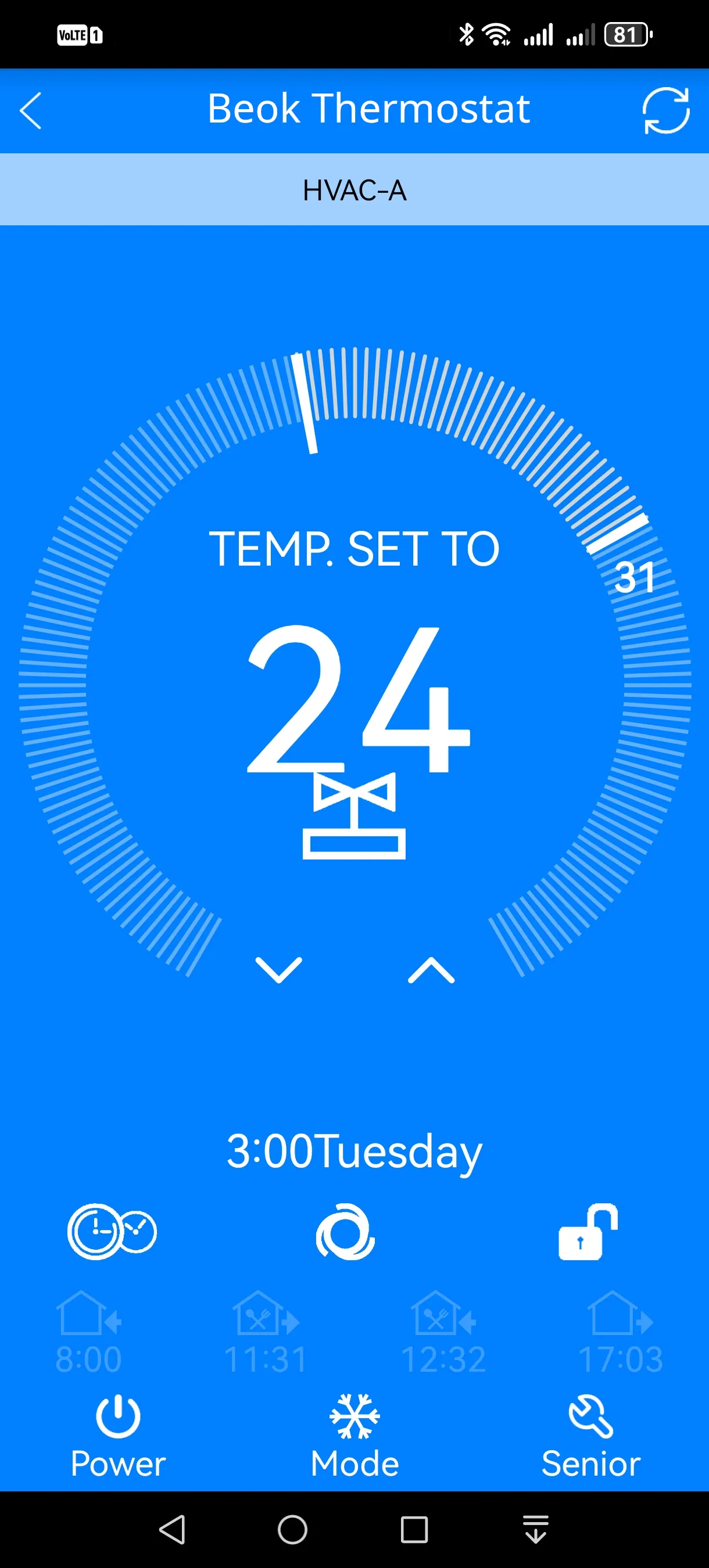Go back from Beok Thermostat screen
709x1568 pixels.
point(30,111)
